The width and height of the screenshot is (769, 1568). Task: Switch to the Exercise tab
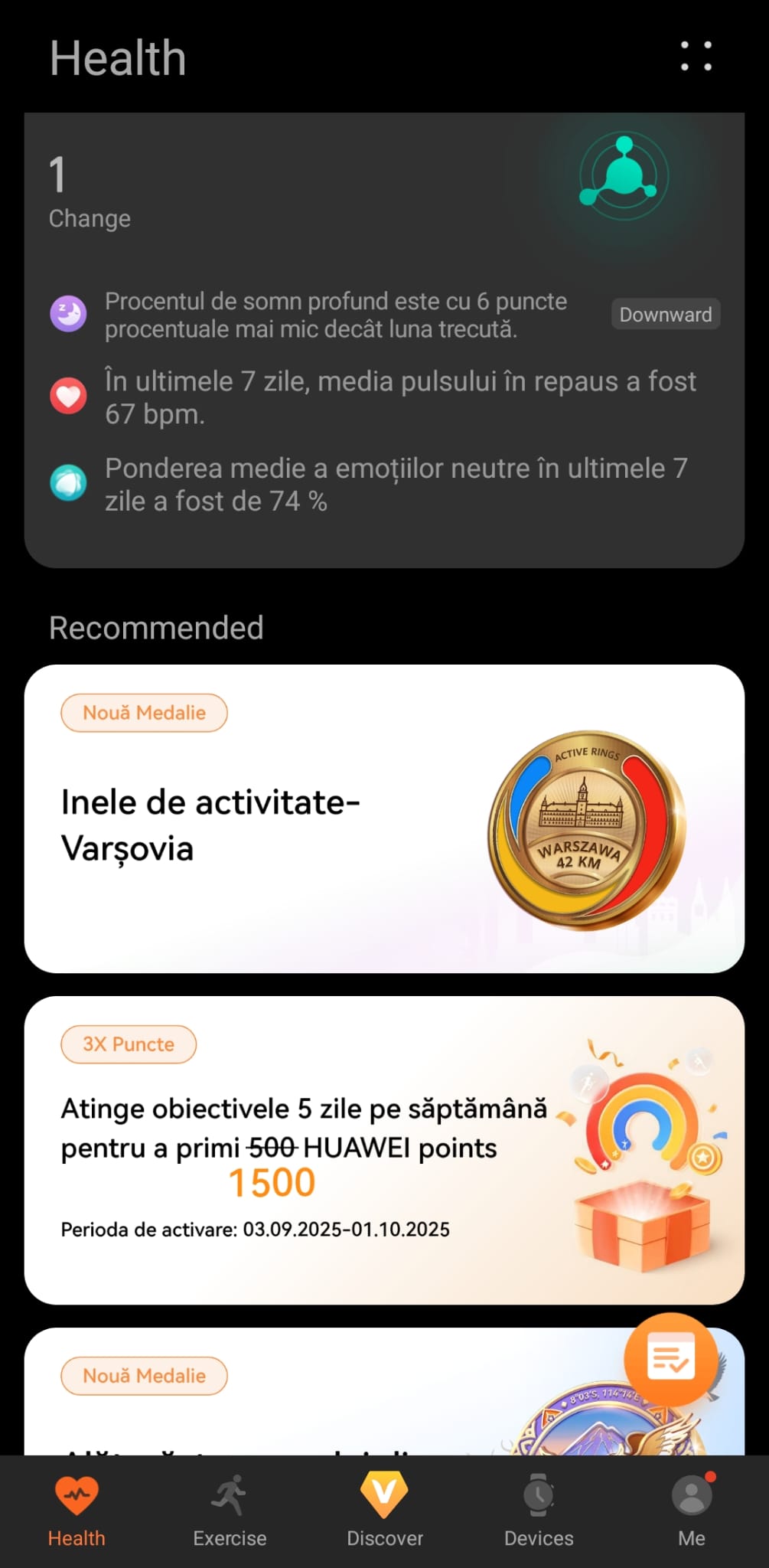230,1511
